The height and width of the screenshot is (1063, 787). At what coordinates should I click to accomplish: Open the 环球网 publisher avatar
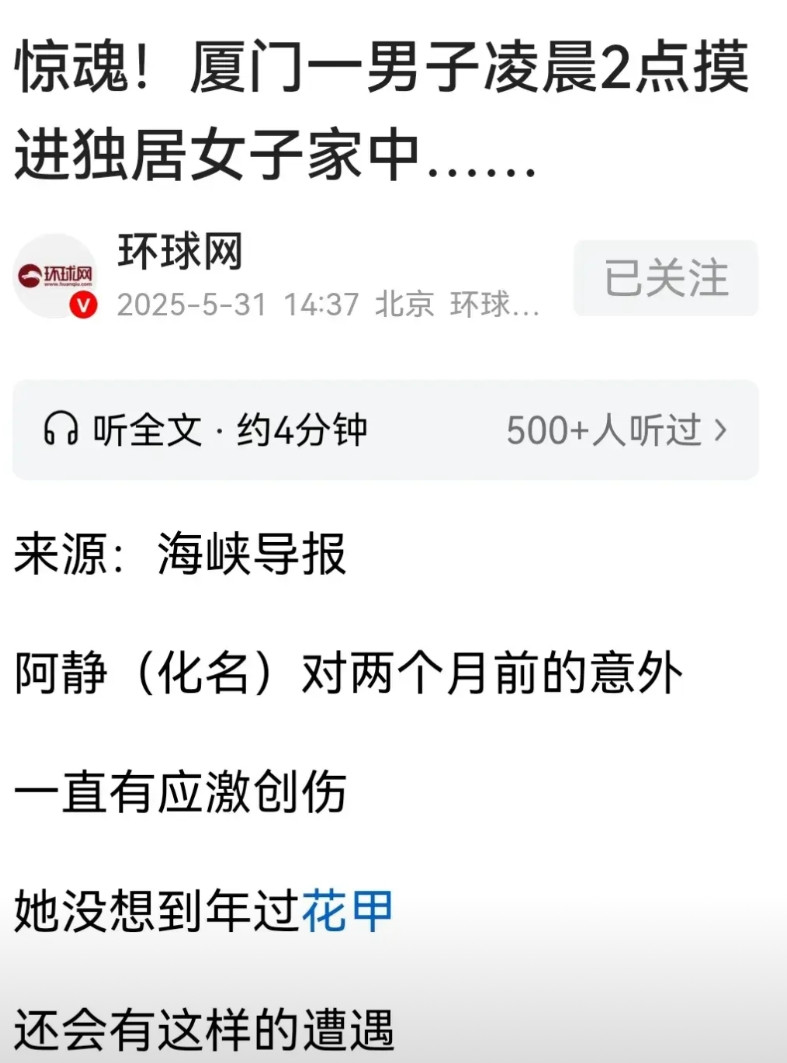click(56, 276)
